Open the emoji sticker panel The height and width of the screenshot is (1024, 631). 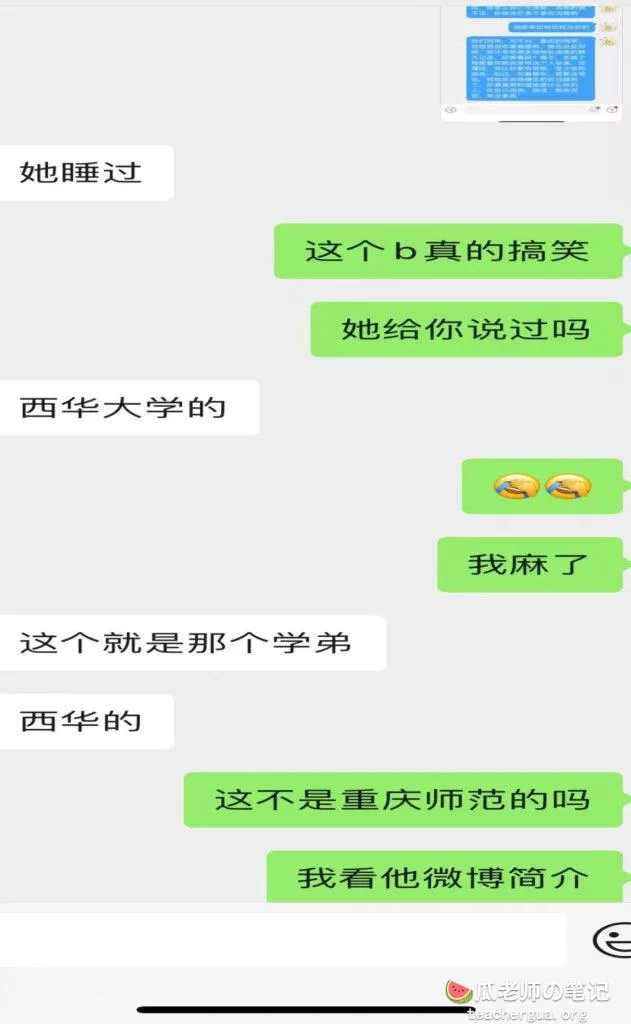tap(613, 940)
